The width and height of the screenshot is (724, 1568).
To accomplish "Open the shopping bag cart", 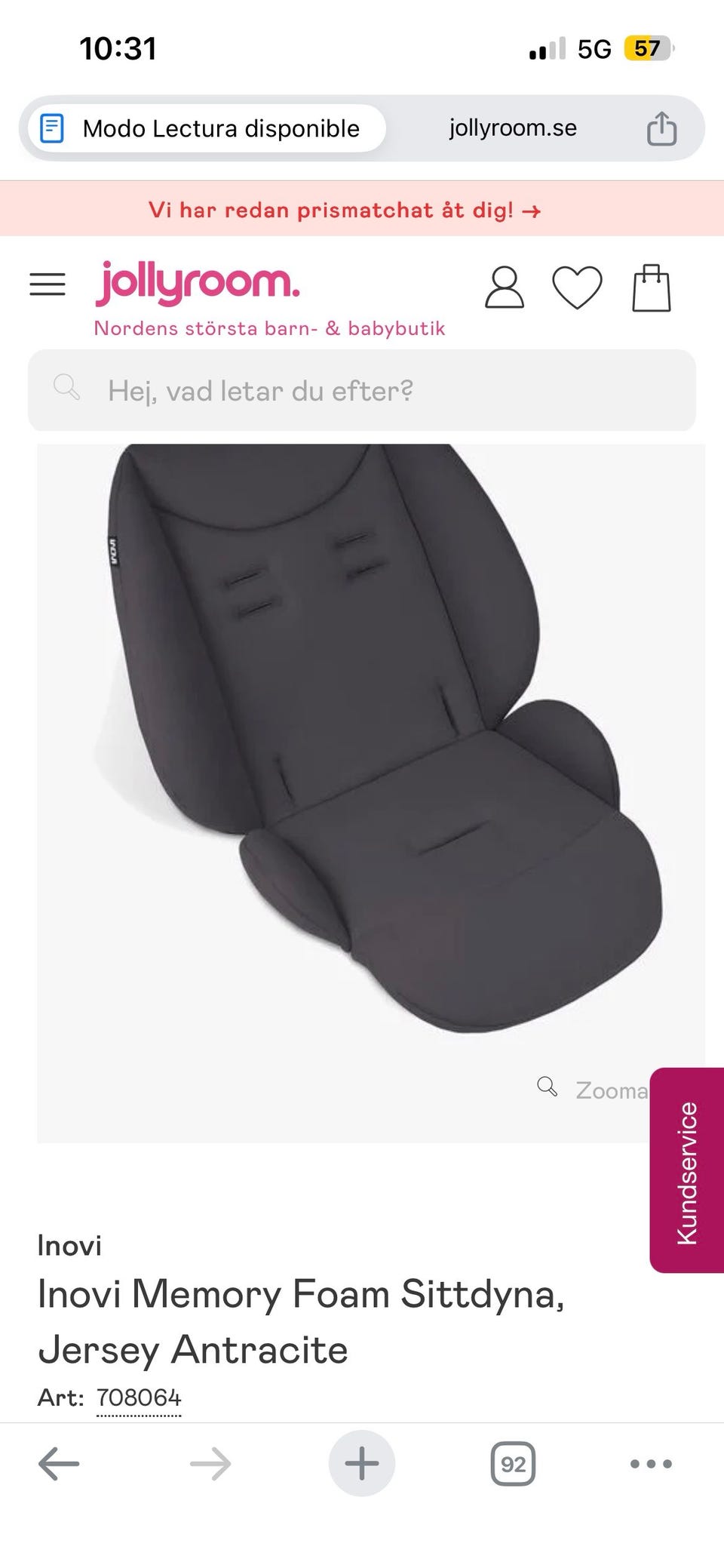I will click(652, 287).
